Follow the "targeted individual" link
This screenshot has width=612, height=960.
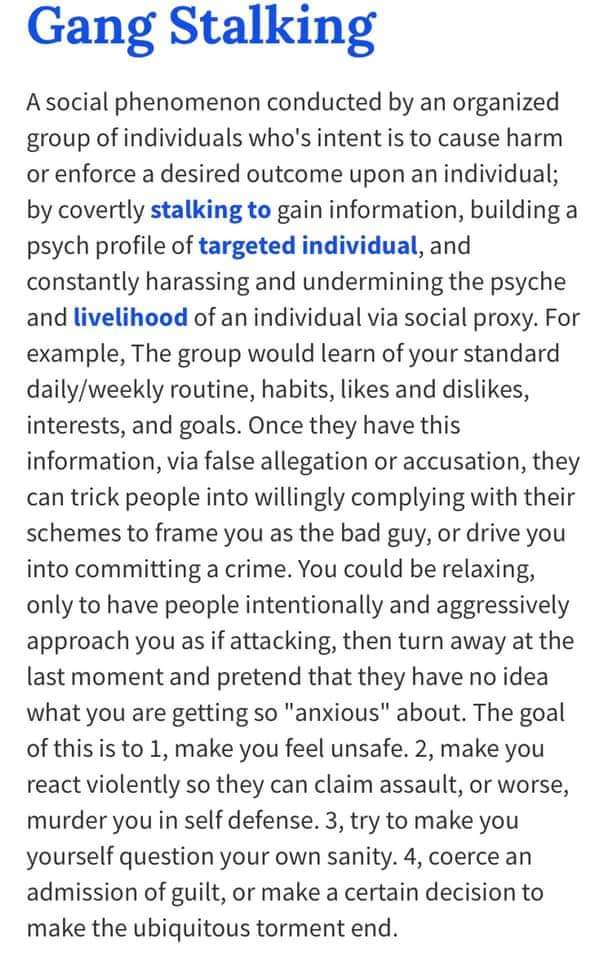point(307,246)
